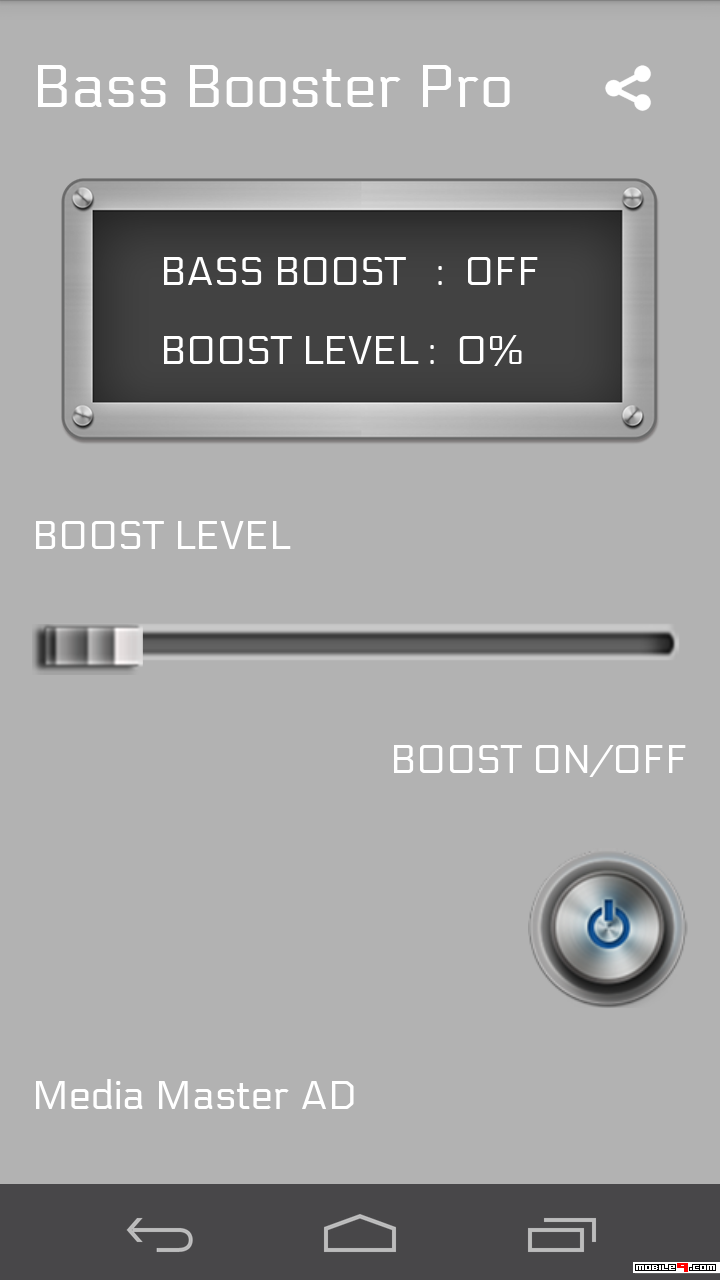The image size is (720, 1280).
Task: Open the recent apps view
Action: point(561,1234)
